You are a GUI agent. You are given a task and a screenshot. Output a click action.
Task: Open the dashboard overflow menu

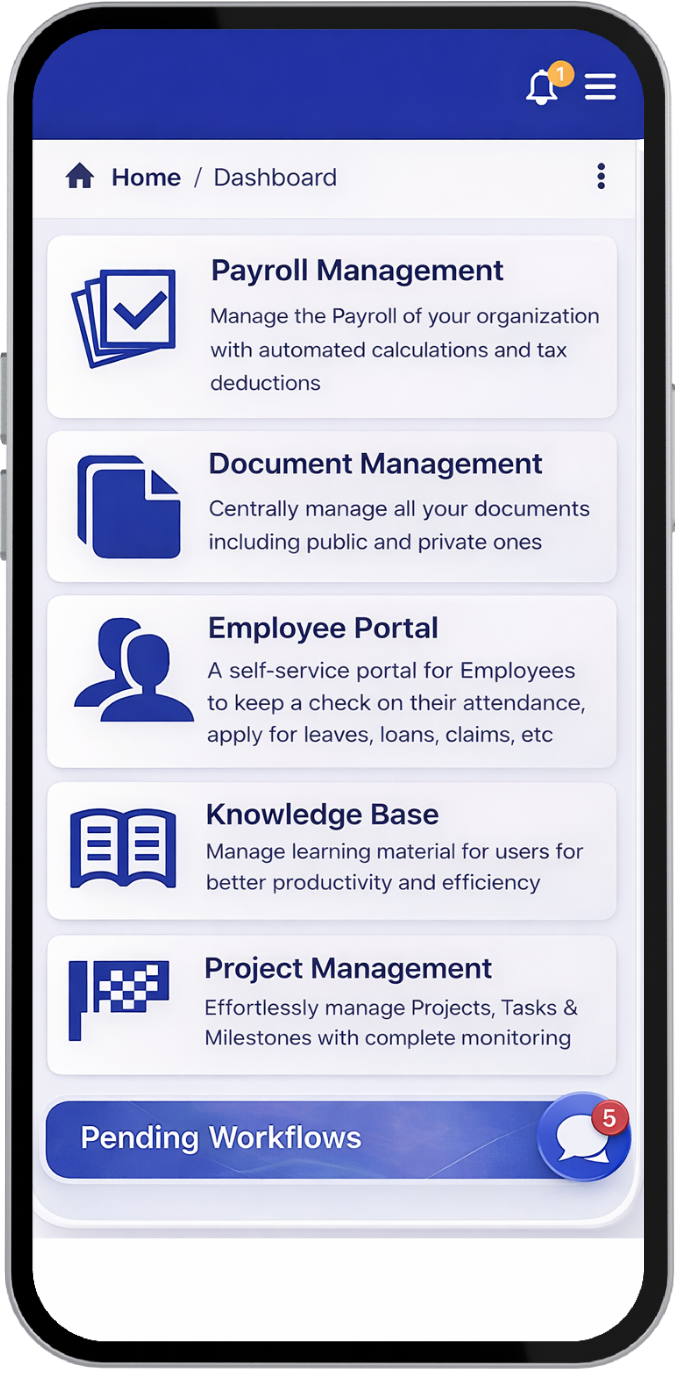[600, 177]
